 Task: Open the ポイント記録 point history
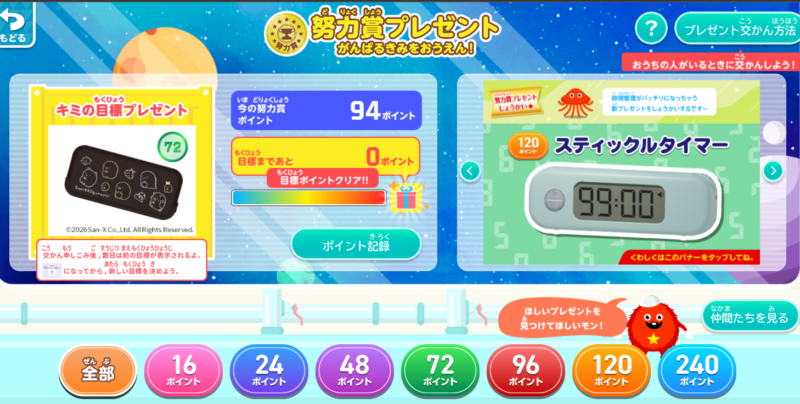pyautogui.click(x=356, y=244)
